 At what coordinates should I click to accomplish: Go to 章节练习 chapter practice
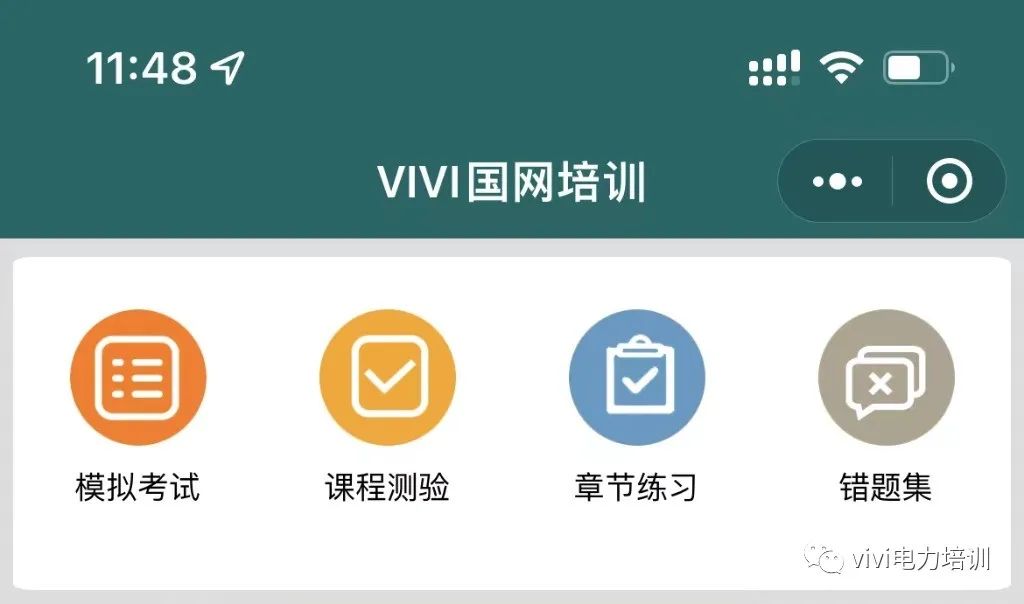[636, 378]
